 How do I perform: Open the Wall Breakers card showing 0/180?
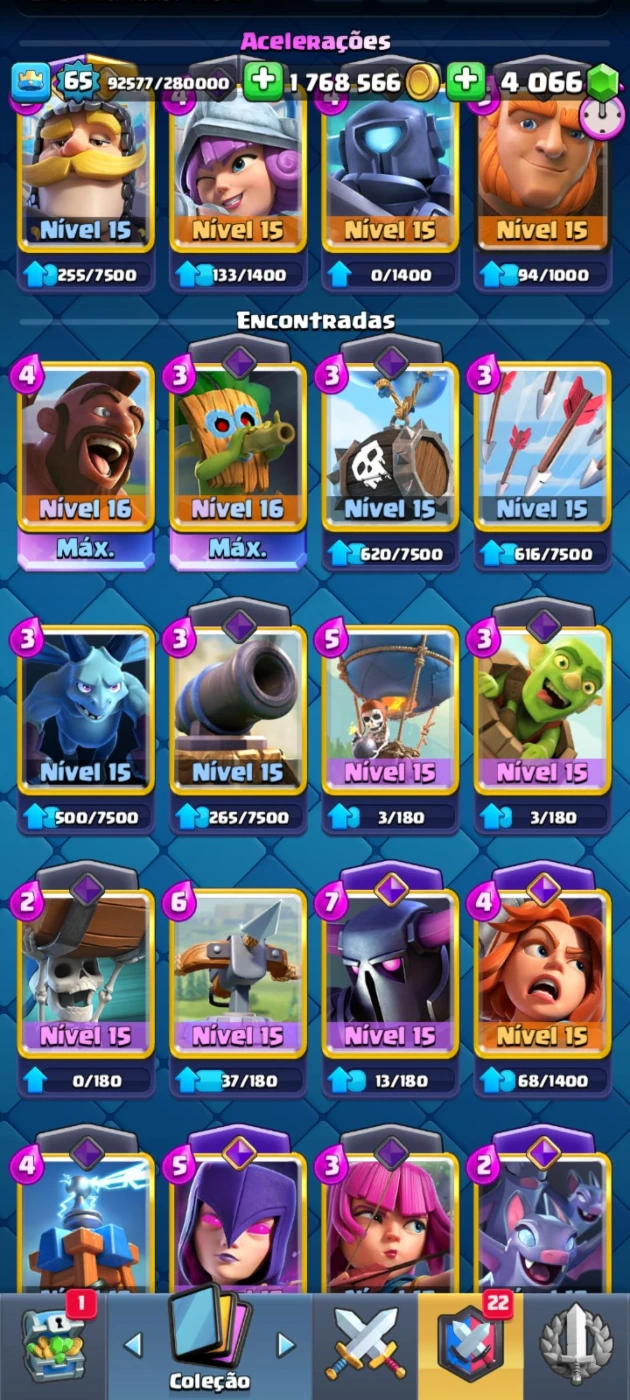[x=86, y=975]
